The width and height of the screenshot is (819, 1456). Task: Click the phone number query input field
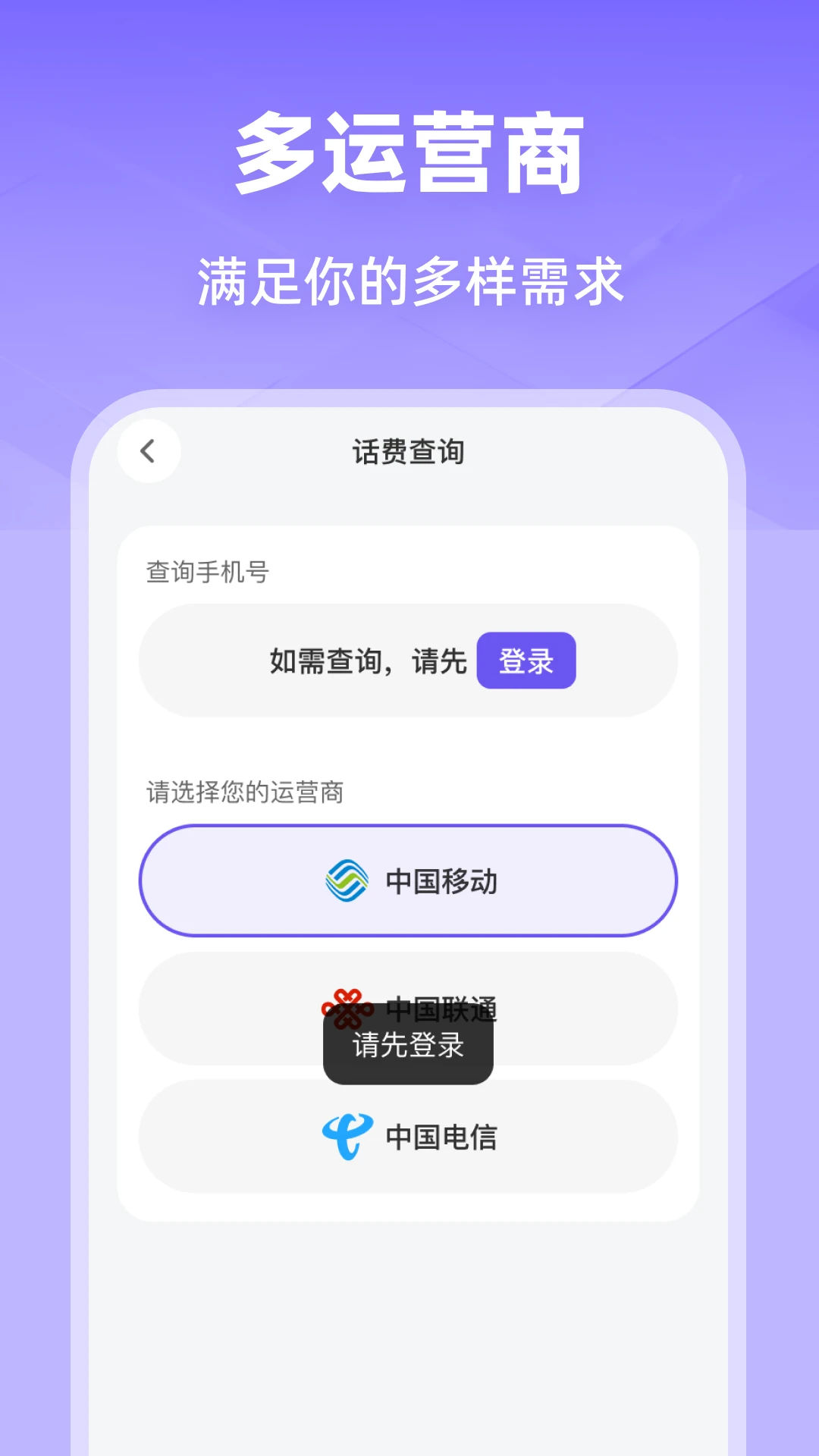(x=407, y=661)
